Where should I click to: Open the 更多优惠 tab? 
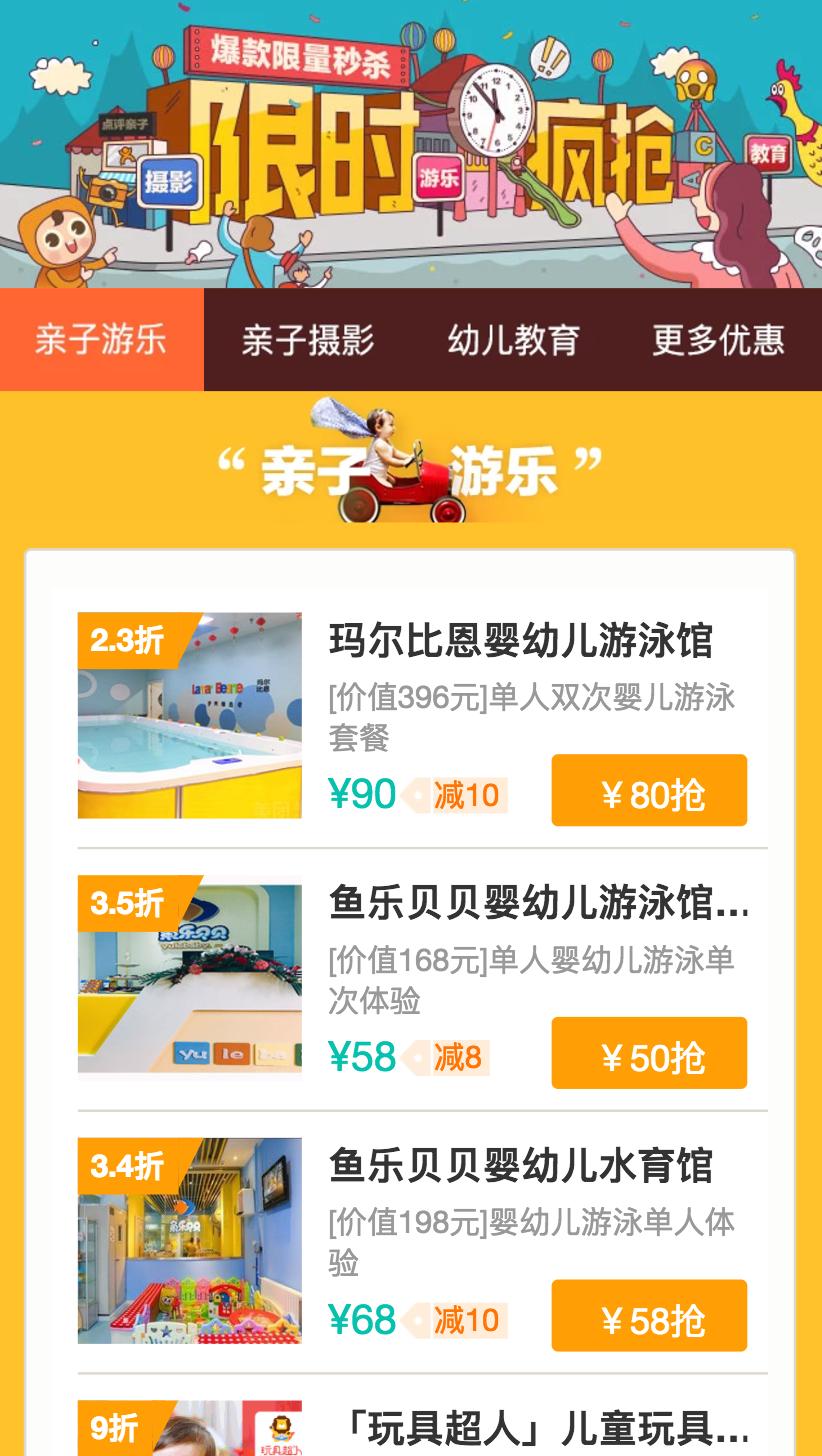point(720,340)
